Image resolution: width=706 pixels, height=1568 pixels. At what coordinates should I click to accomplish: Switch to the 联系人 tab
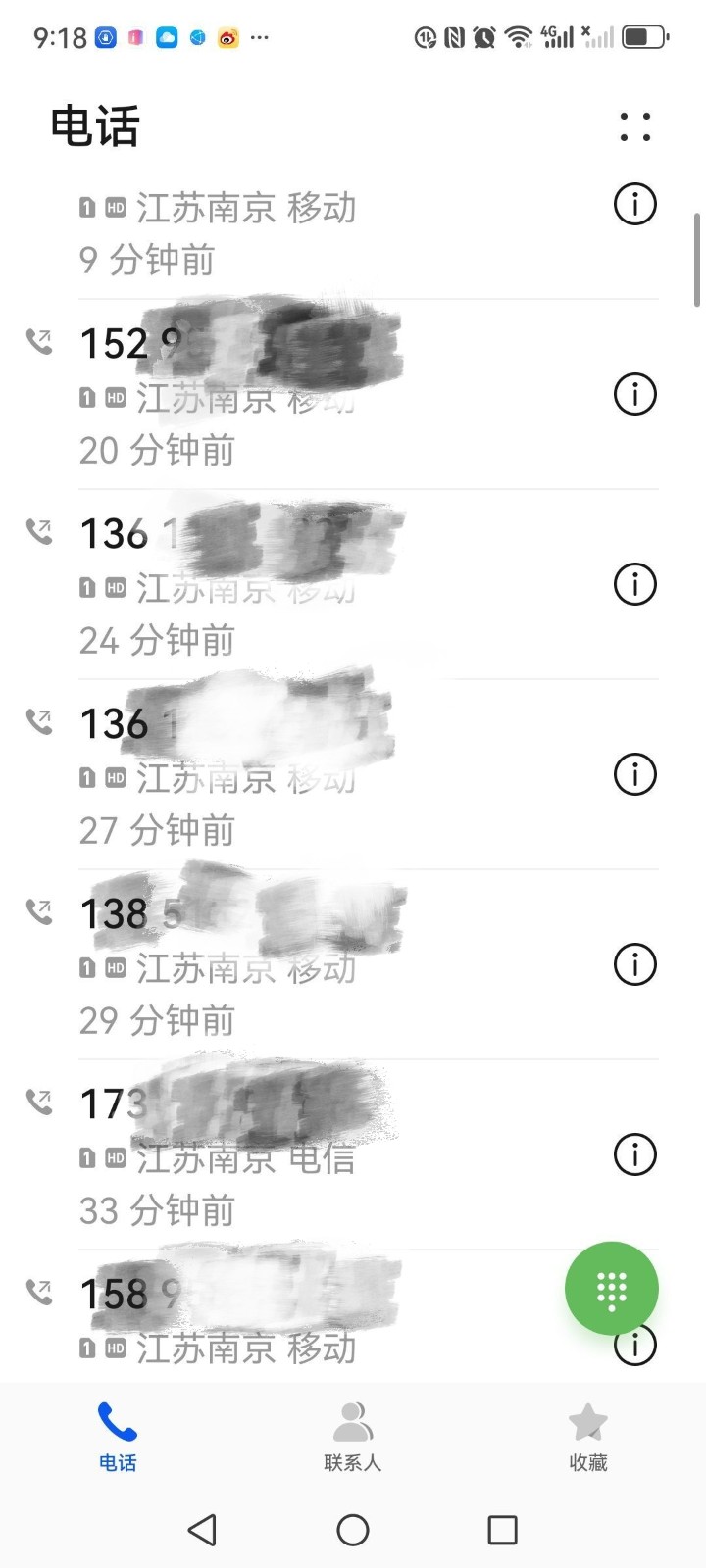[353, 1437]
